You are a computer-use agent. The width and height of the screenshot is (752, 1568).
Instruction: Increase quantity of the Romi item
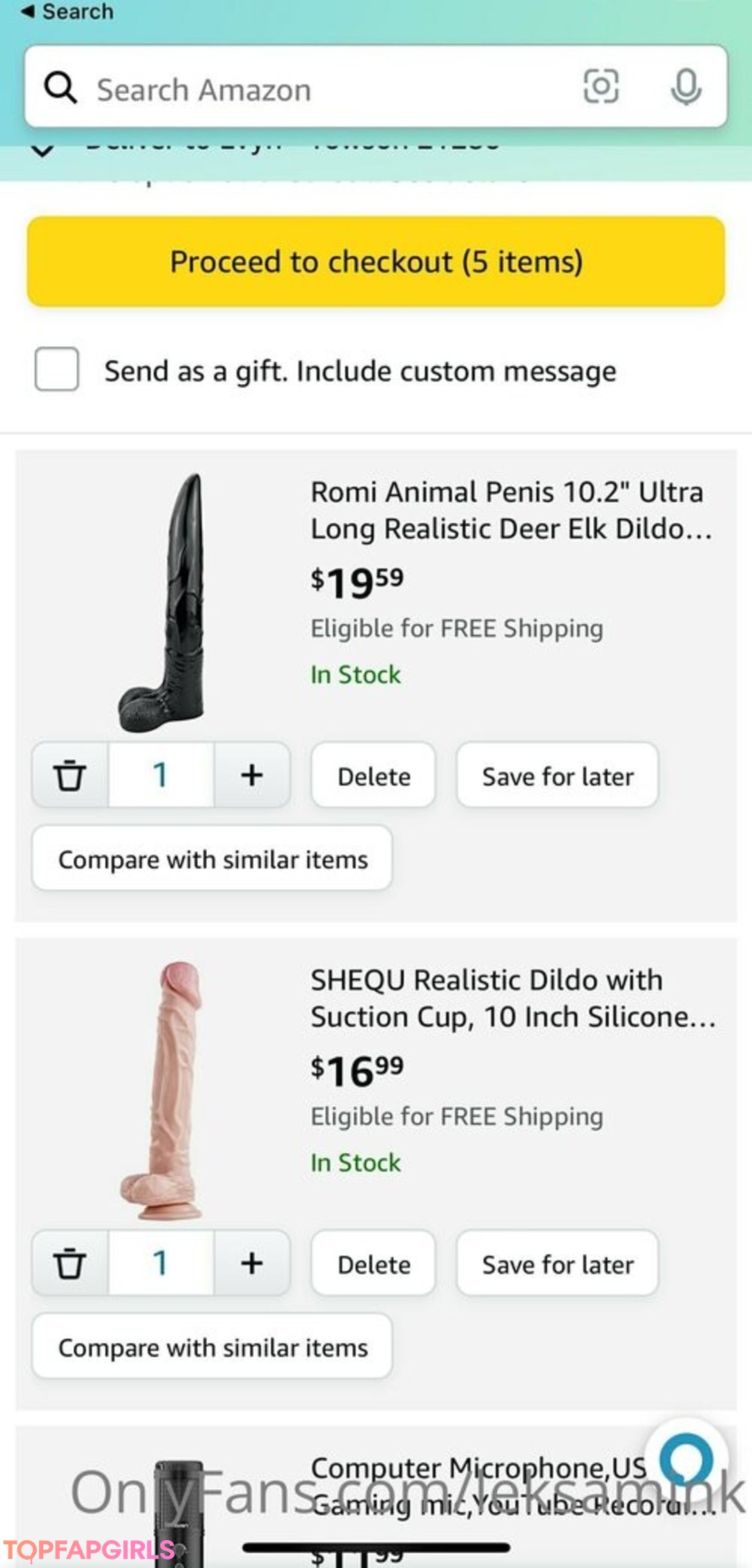252,775
